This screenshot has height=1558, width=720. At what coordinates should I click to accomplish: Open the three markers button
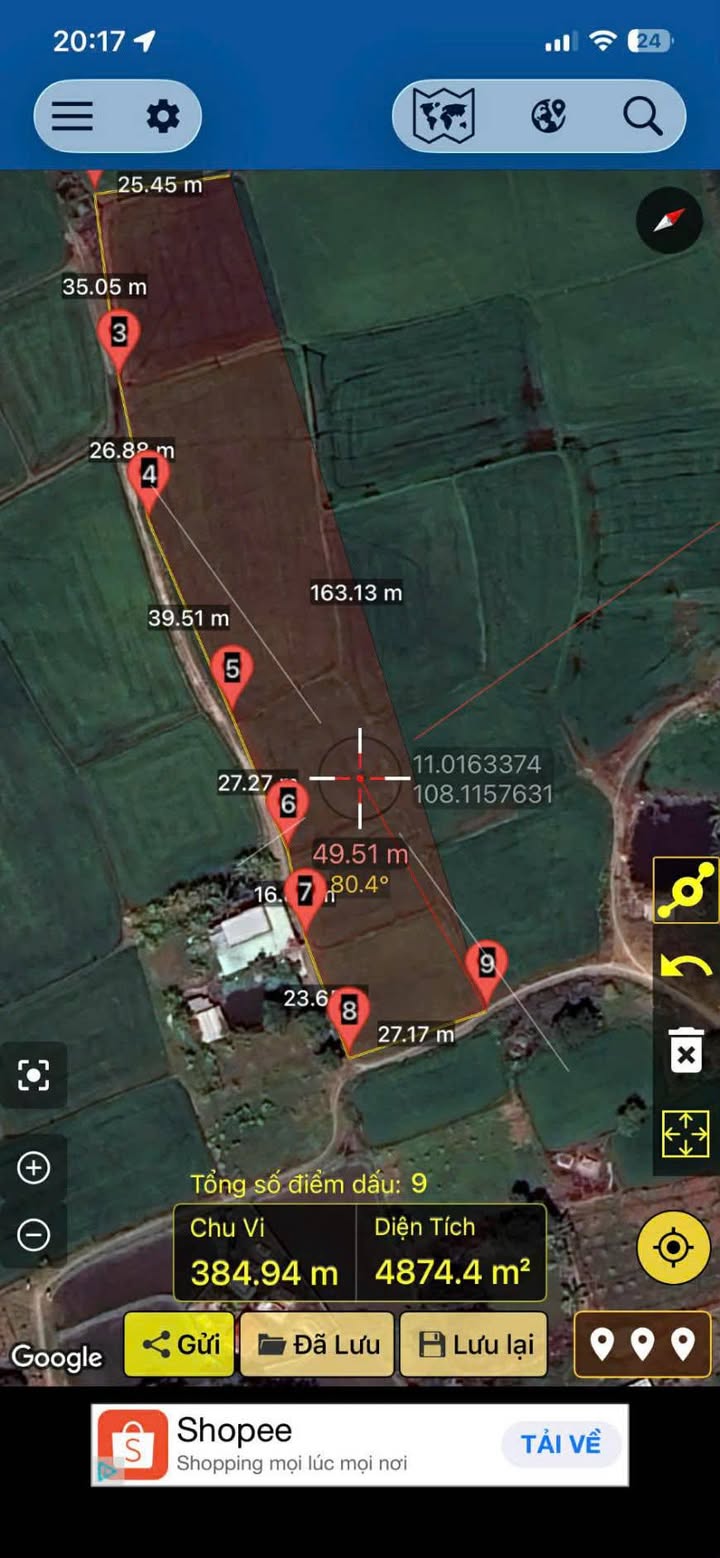642,1345
